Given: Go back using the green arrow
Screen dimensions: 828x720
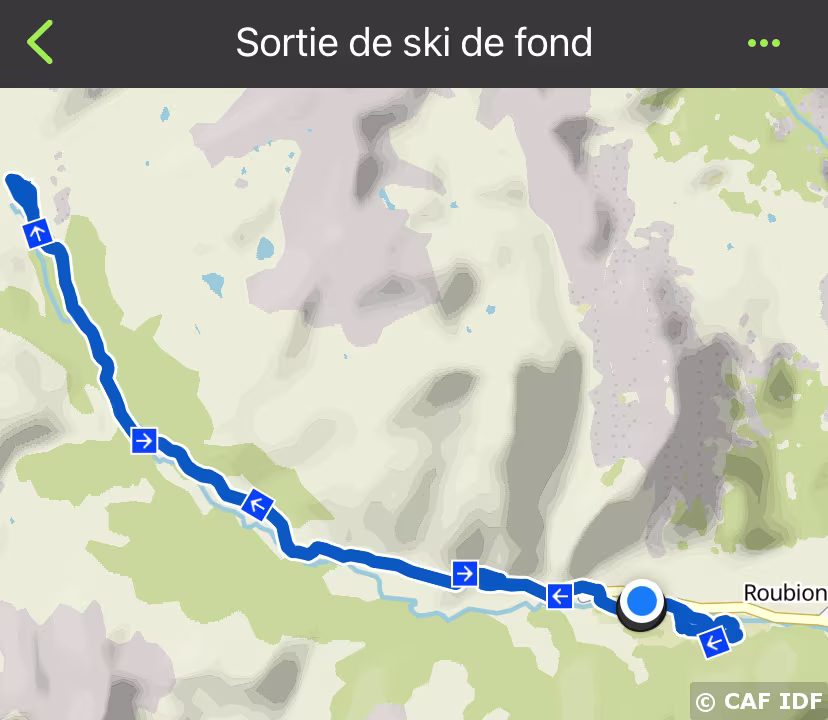Looking at the screenshot, I should click(39, 43).
